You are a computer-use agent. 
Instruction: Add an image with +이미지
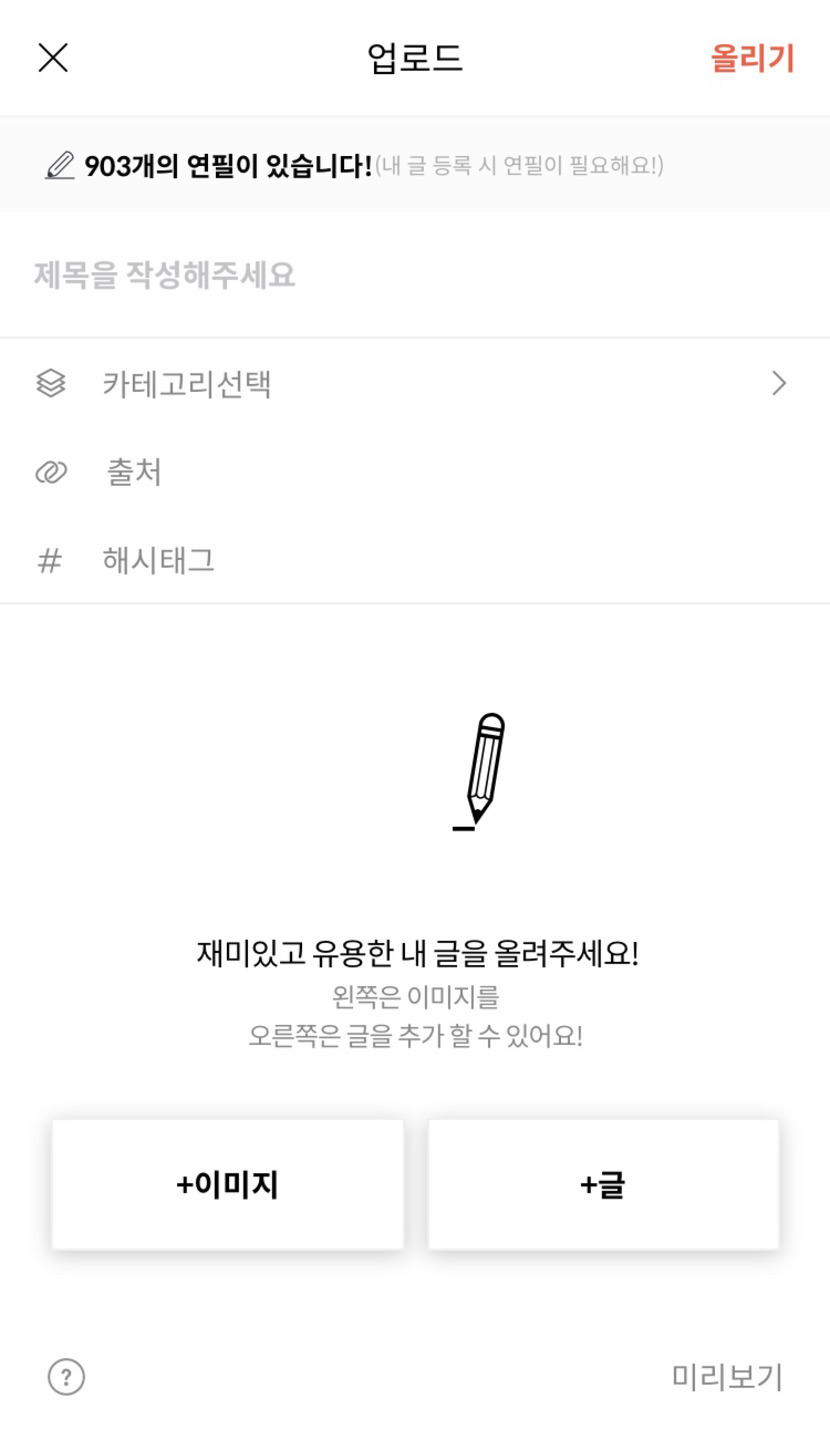228,1184
